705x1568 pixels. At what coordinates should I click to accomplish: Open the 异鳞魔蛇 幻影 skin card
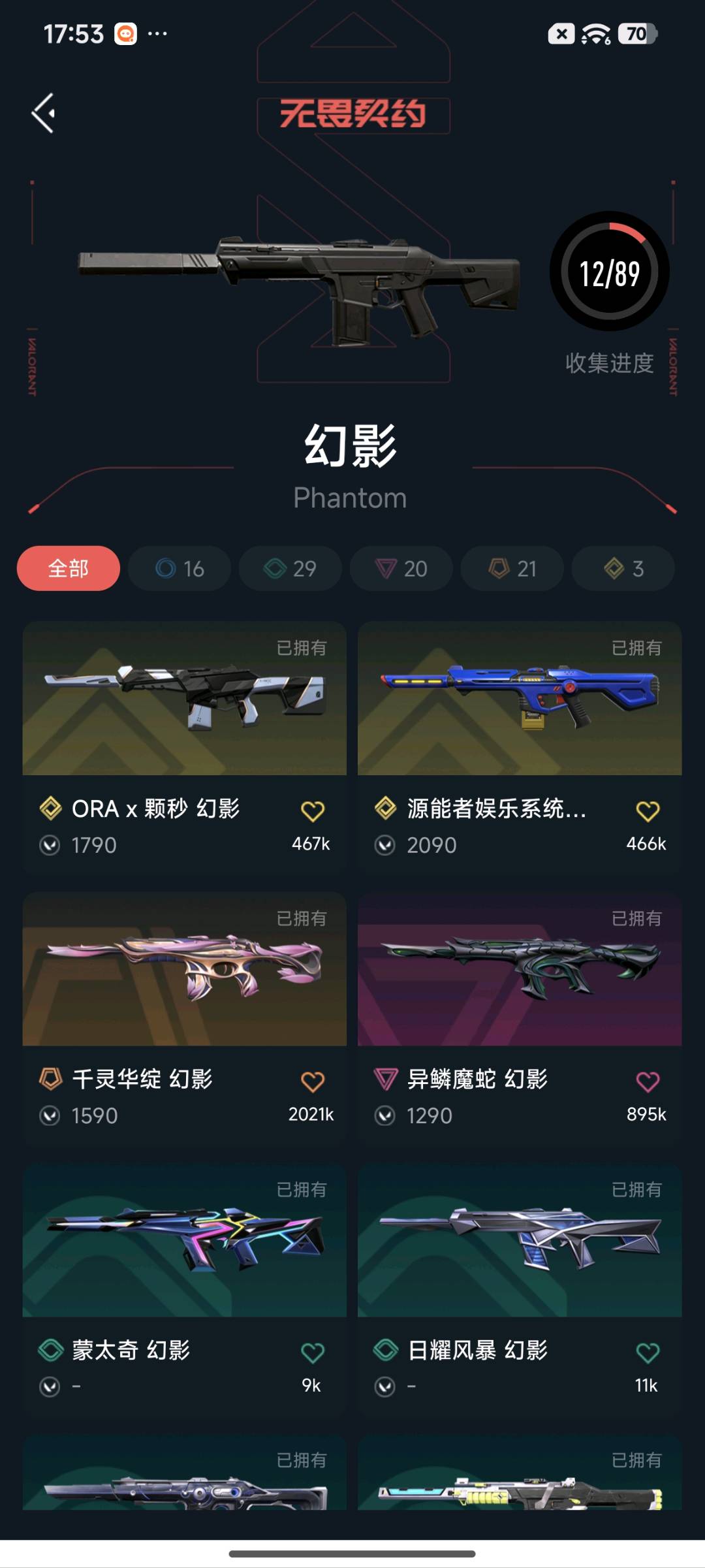coord(520,1018)
